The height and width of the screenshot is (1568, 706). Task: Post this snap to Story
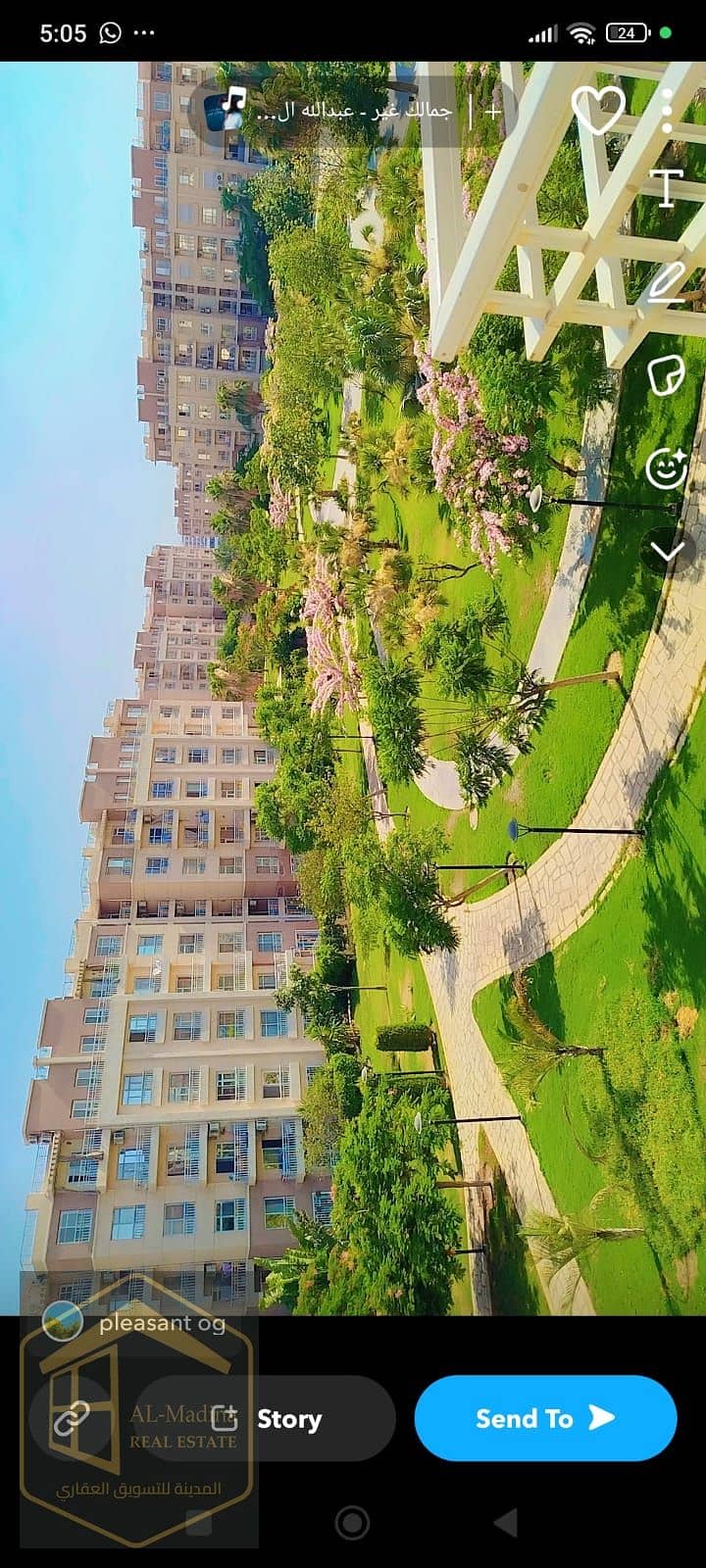point(265,1418)
